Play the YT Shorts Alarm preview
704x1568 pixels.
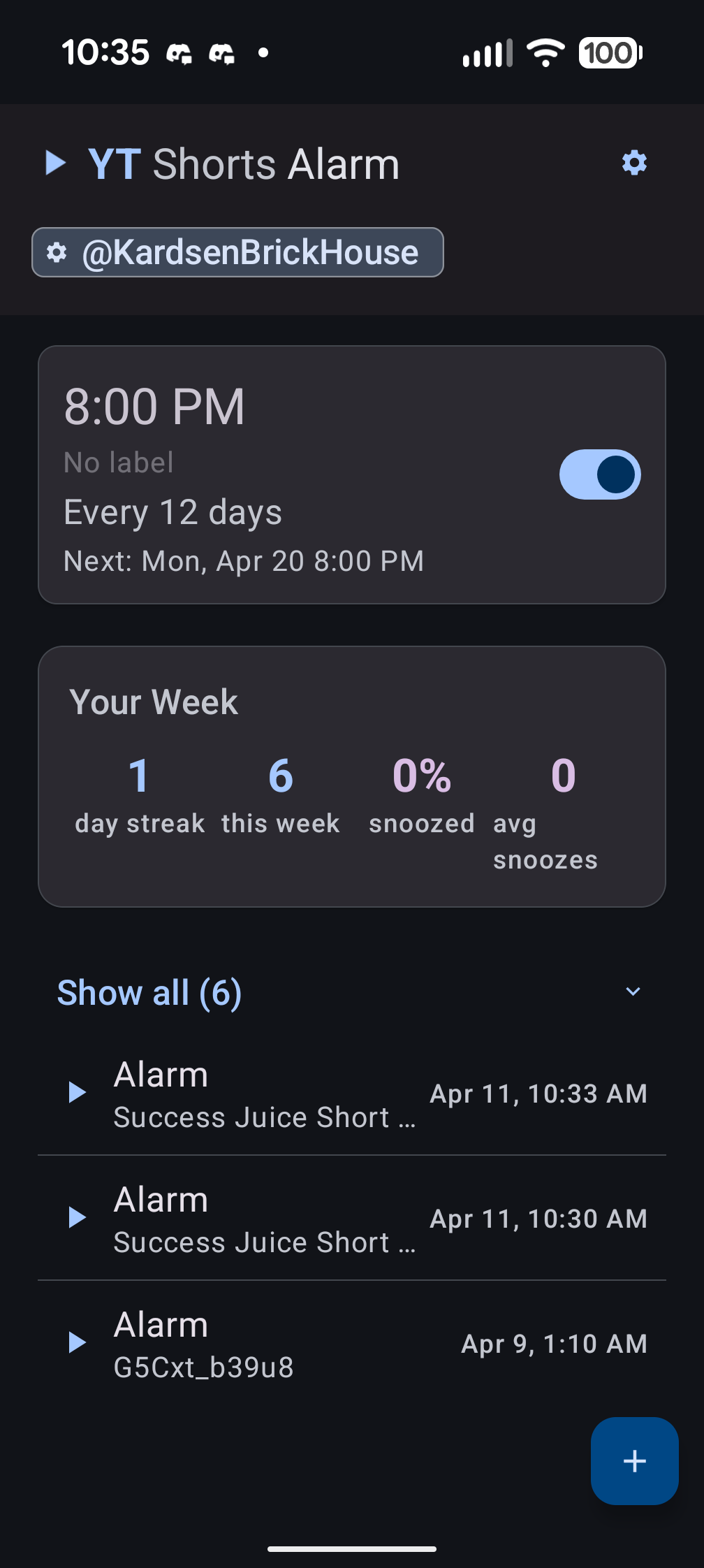click(x=56, y=163)
